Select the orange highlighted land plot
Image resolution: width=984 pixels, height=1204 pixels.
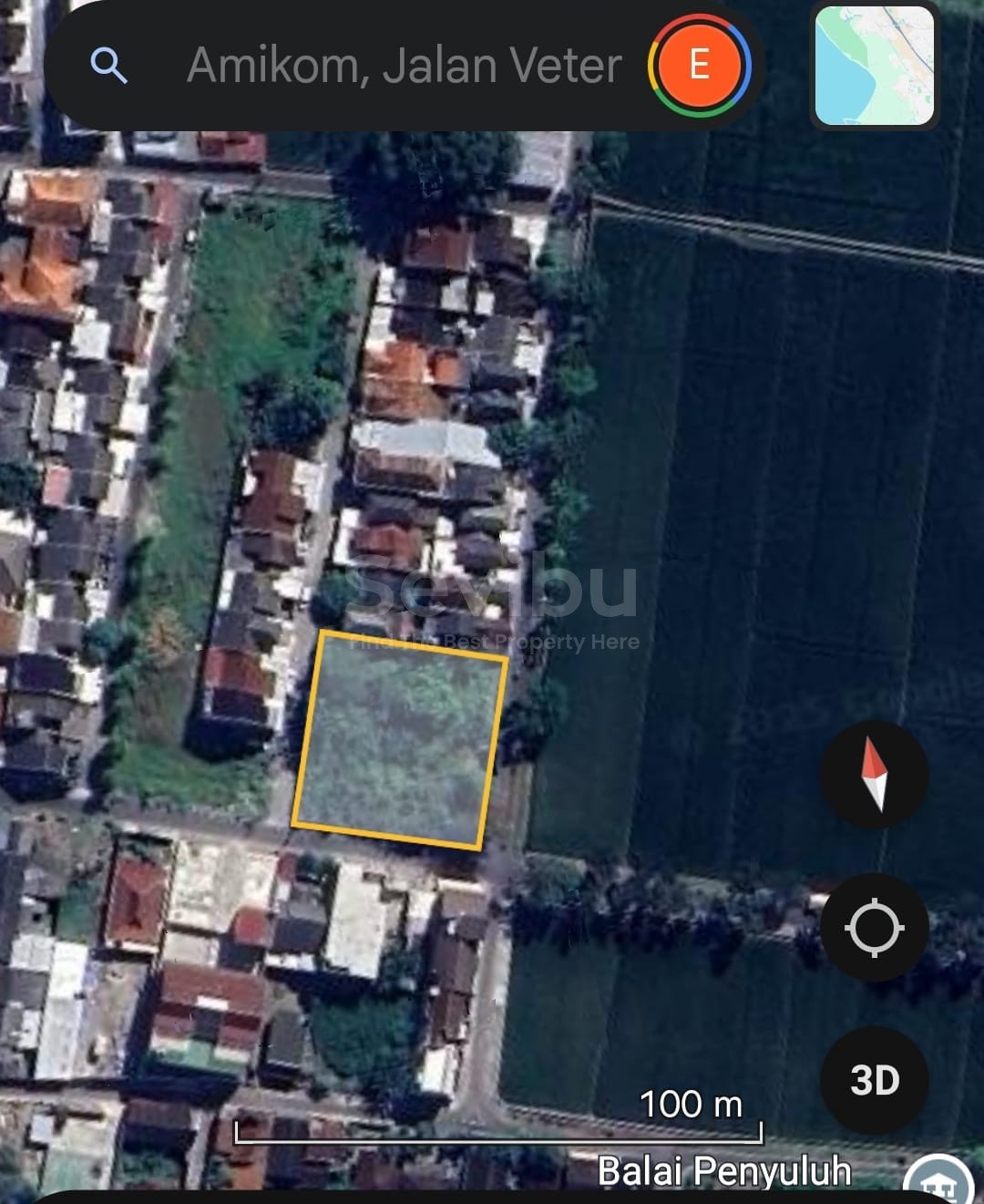click(x=401, y=740)
